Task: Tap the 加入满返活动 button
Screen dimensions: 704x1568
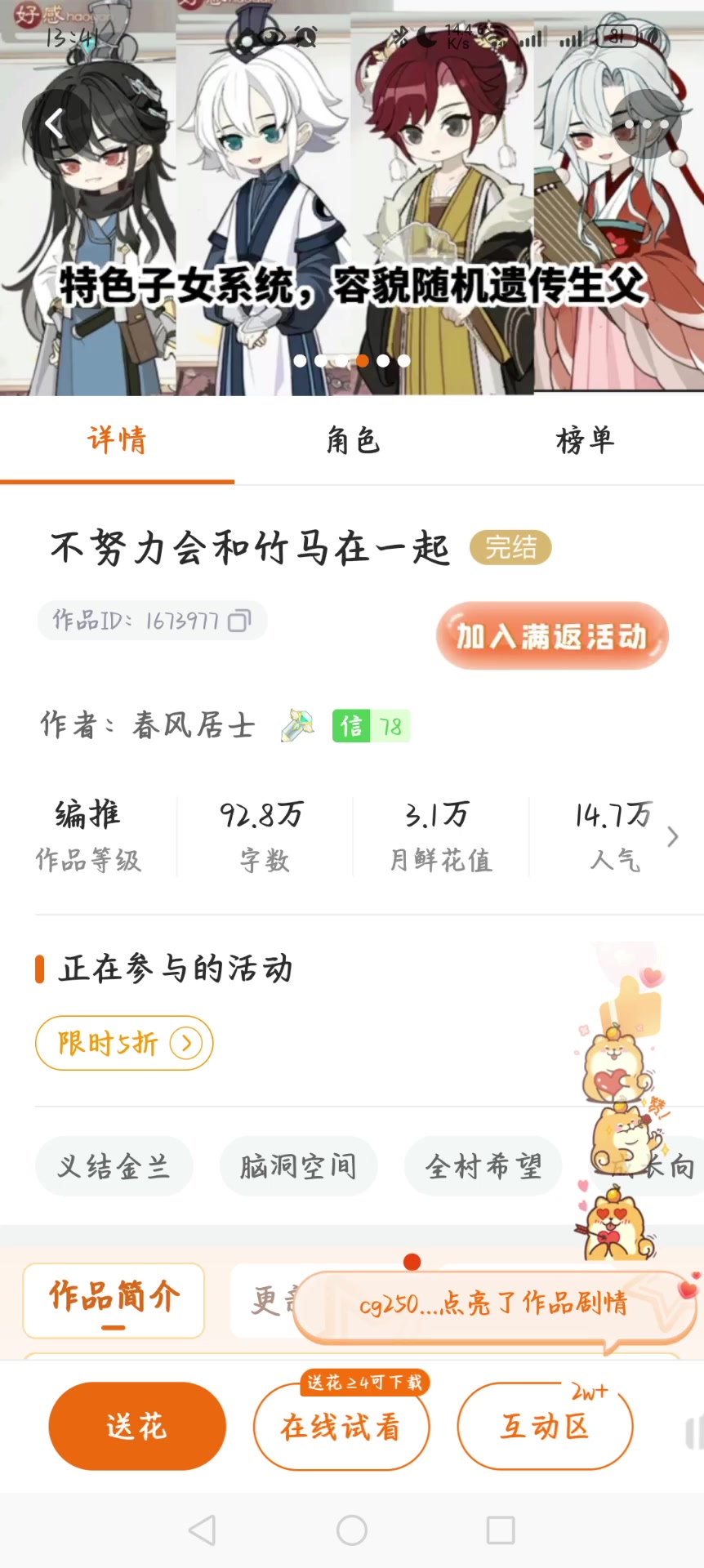Action: point(552,636)
